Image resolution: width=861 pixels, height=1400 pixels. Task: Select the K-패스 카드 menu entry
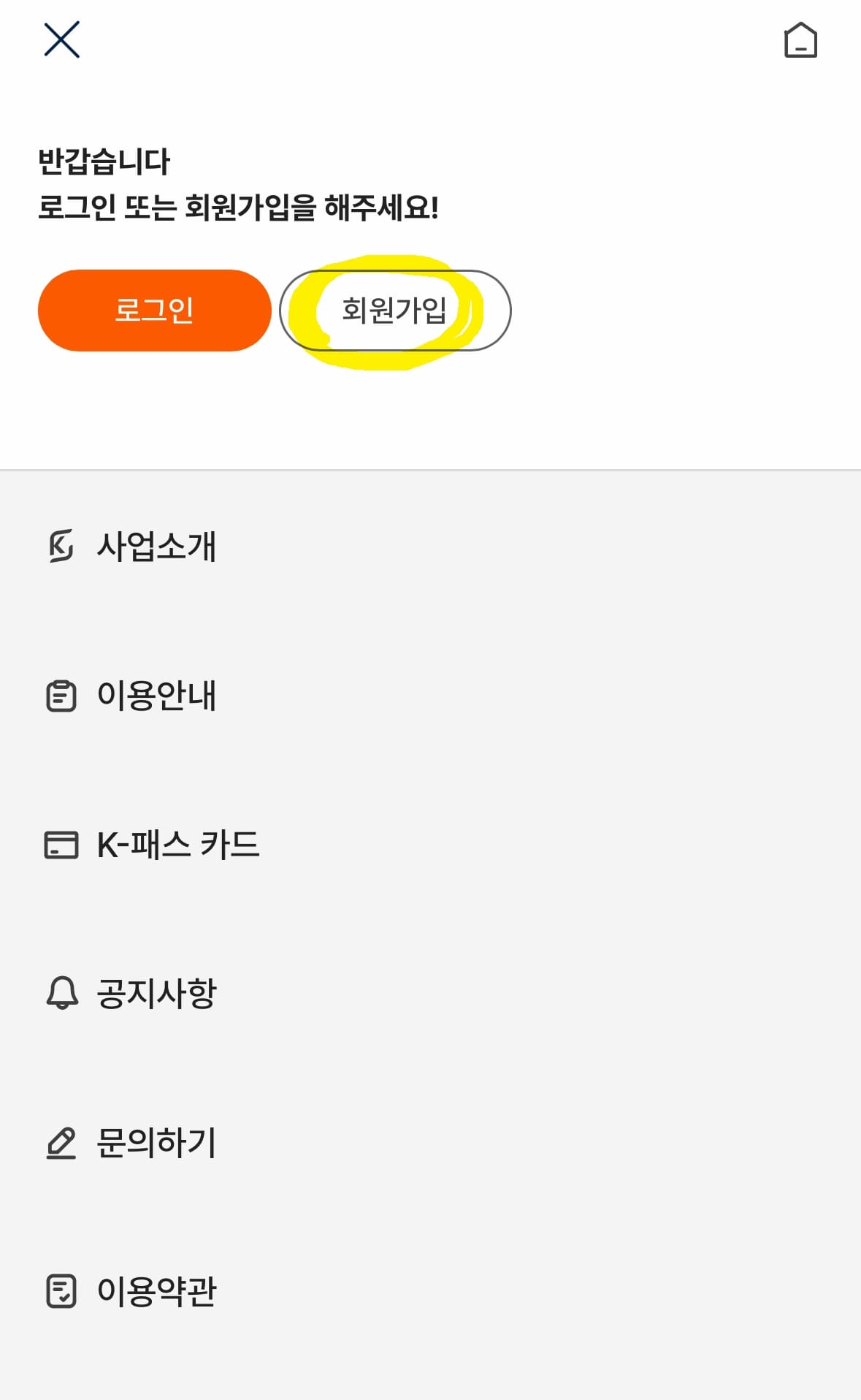click(180, 845)
